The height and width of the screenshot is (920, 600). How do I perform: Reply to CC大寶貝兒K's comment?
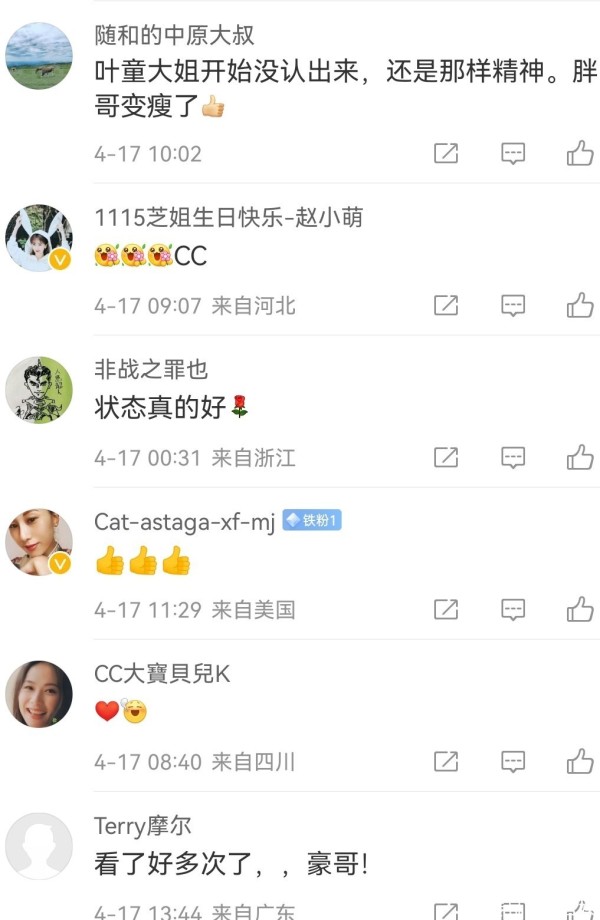(x=513, y=762)
